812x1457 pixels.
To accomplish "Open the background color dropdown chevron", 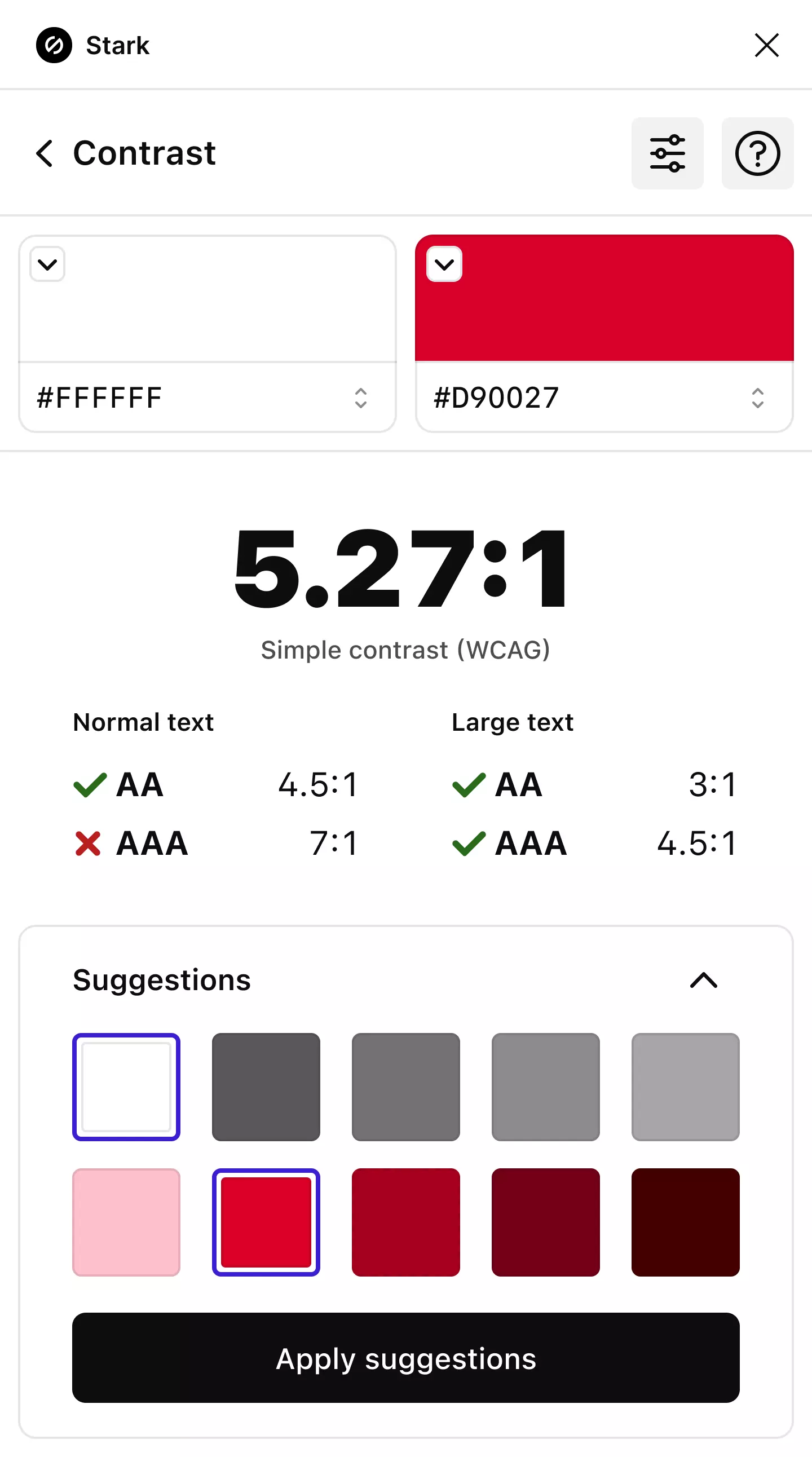I will coord(443,264).
